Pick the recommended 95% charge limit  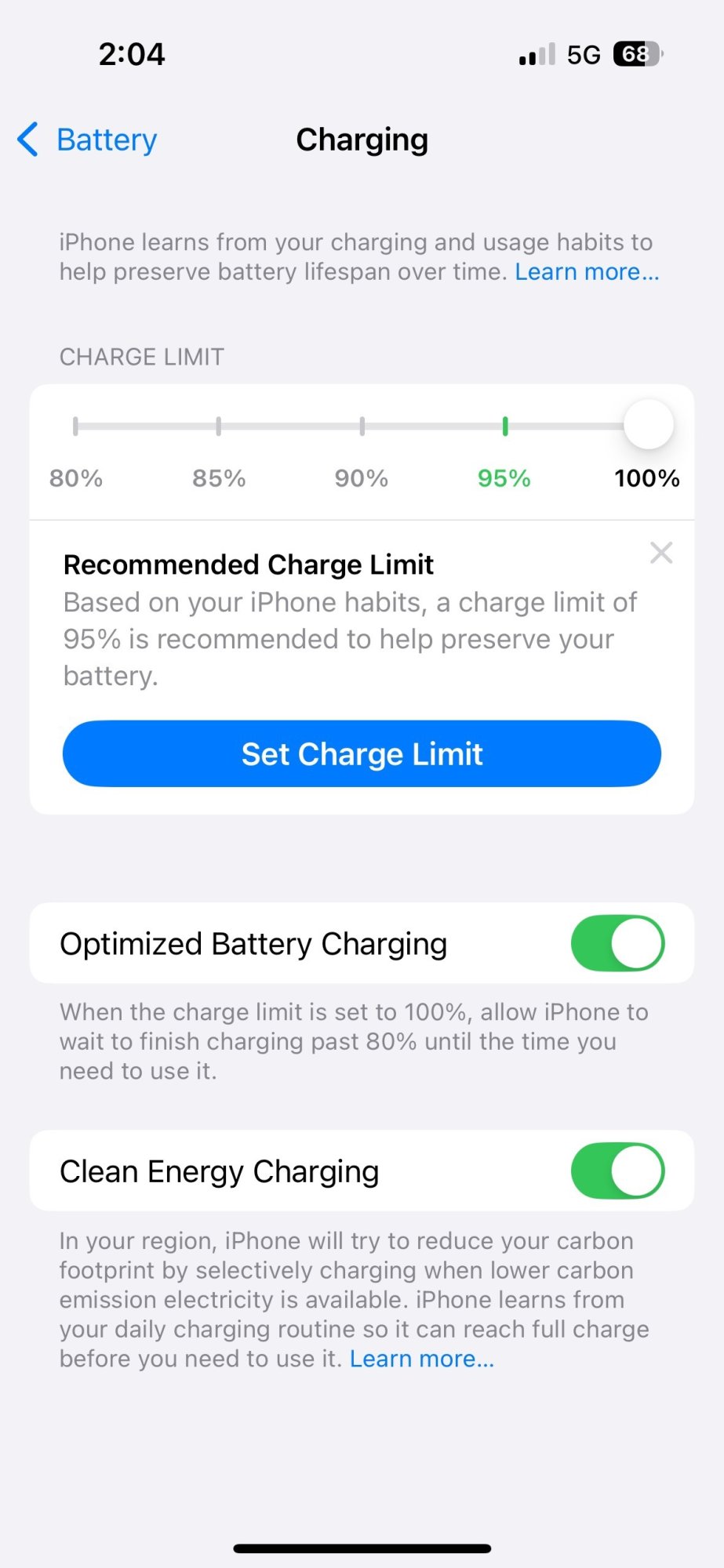click(505, 426)
